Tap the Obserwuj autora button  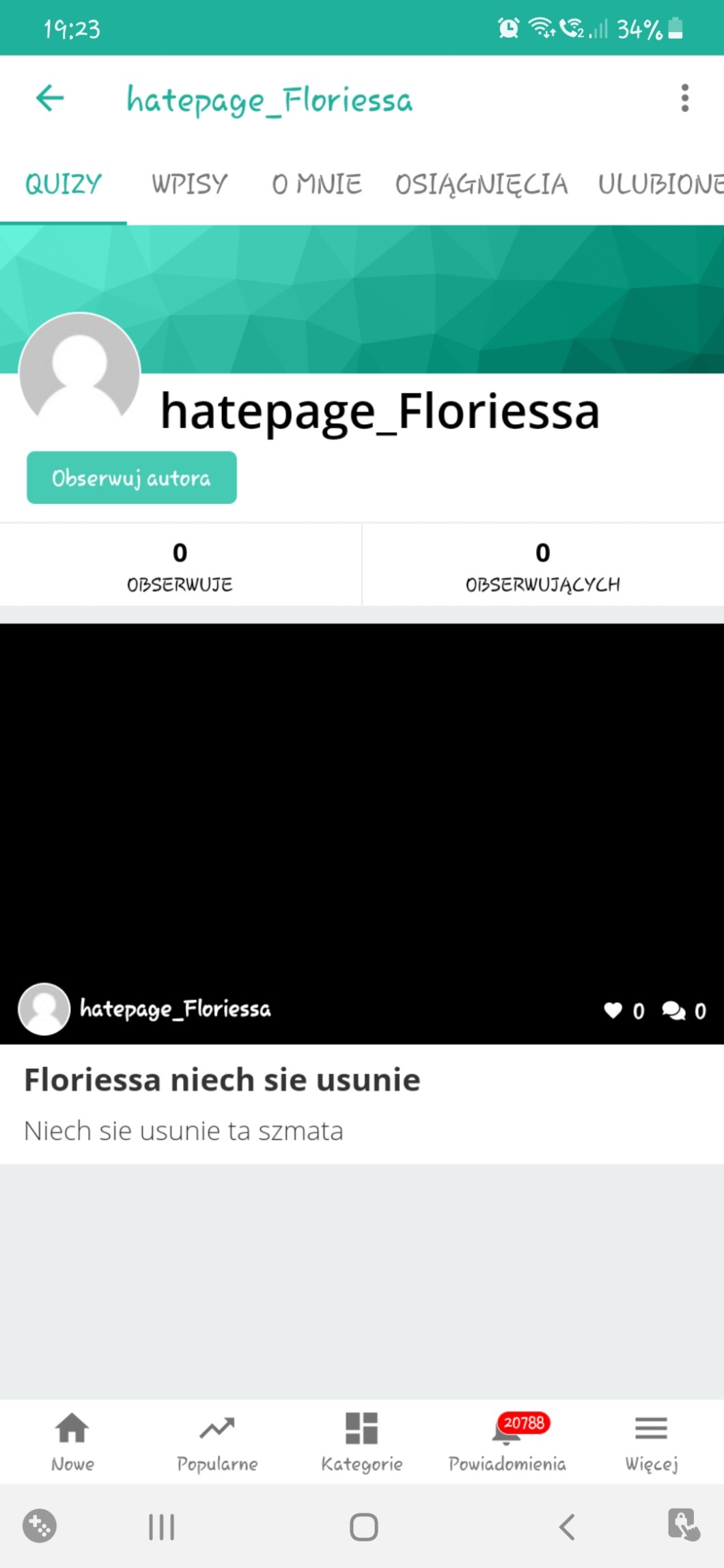[132, 477]
